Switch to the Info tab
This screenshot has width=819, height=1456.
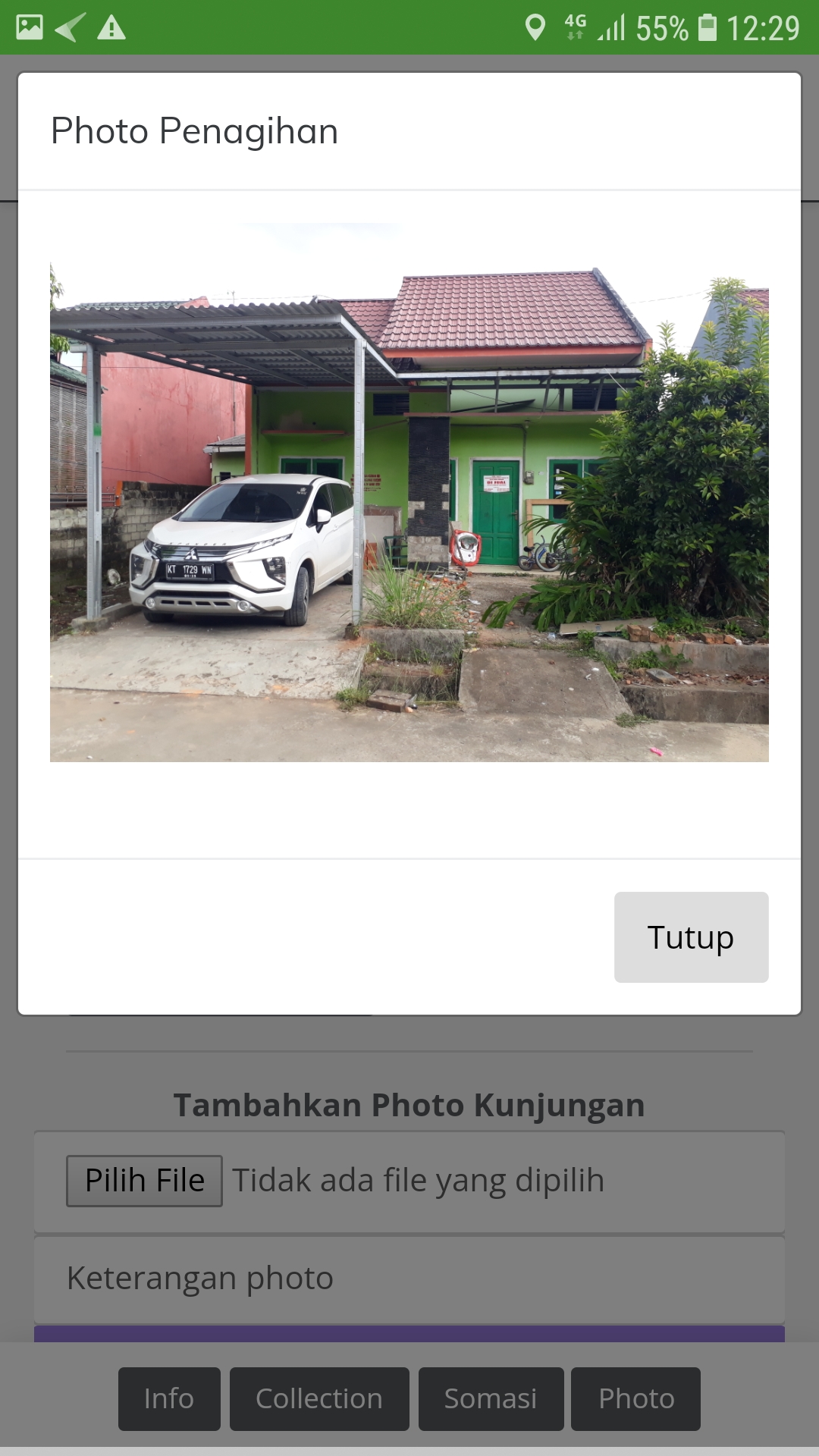click(x=169, y=1399)
